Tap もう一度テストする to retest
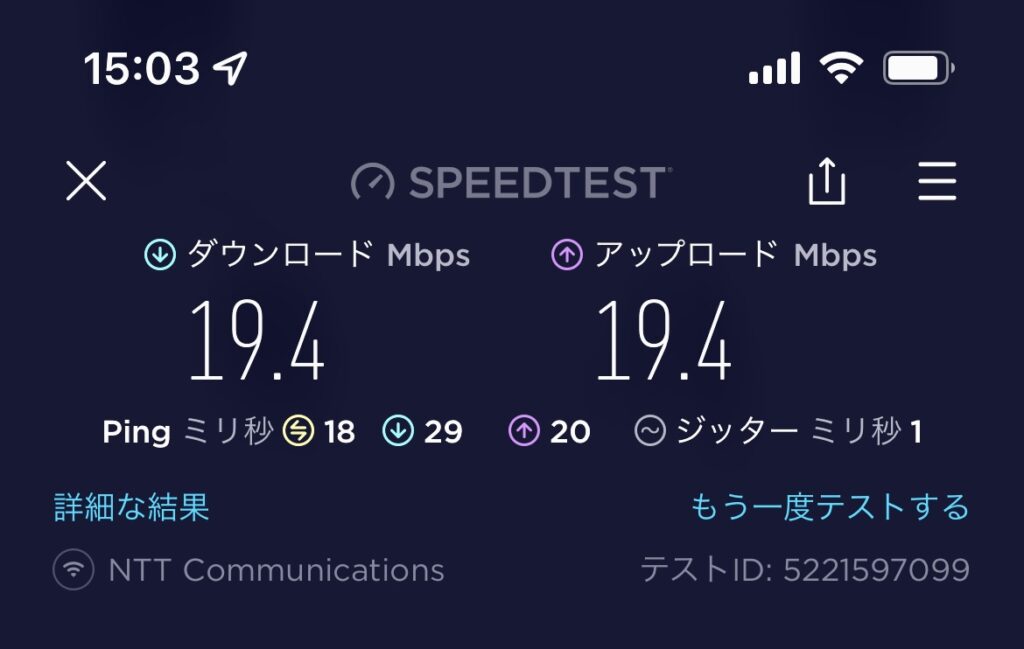The image size is (1024, 649). [x=830, y=507]
